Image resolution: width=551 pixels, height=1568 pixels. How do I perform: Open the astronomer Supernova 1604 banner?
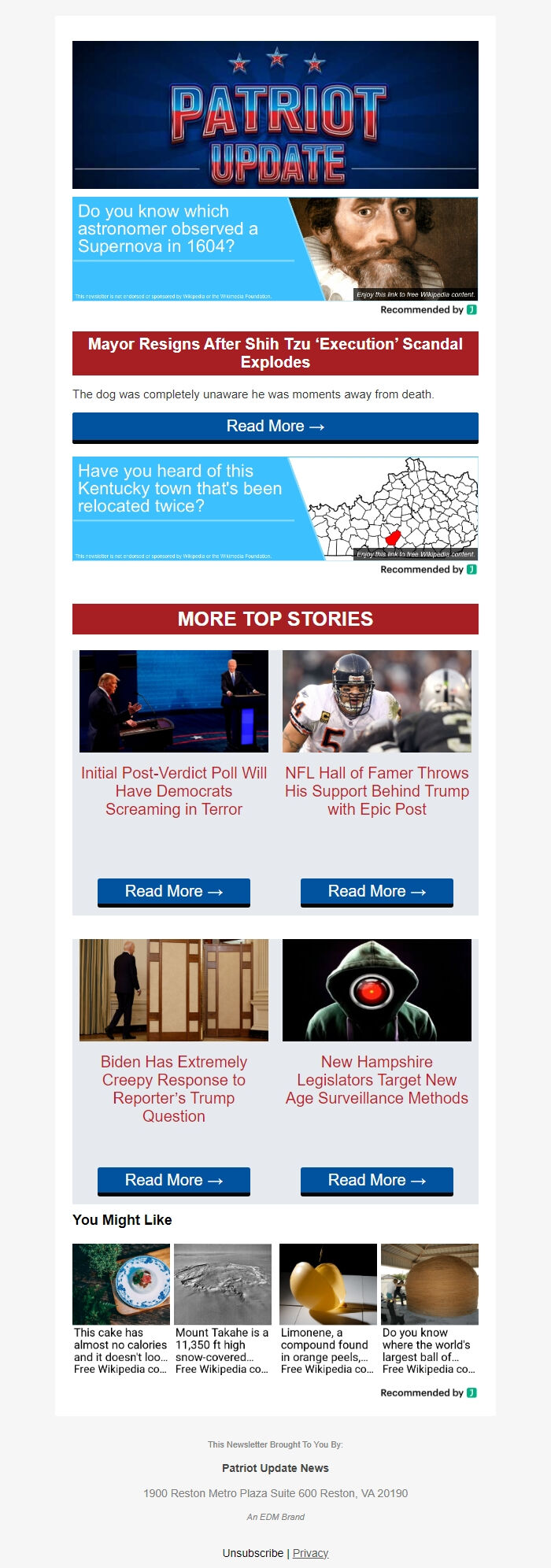[x=275, y=249]
